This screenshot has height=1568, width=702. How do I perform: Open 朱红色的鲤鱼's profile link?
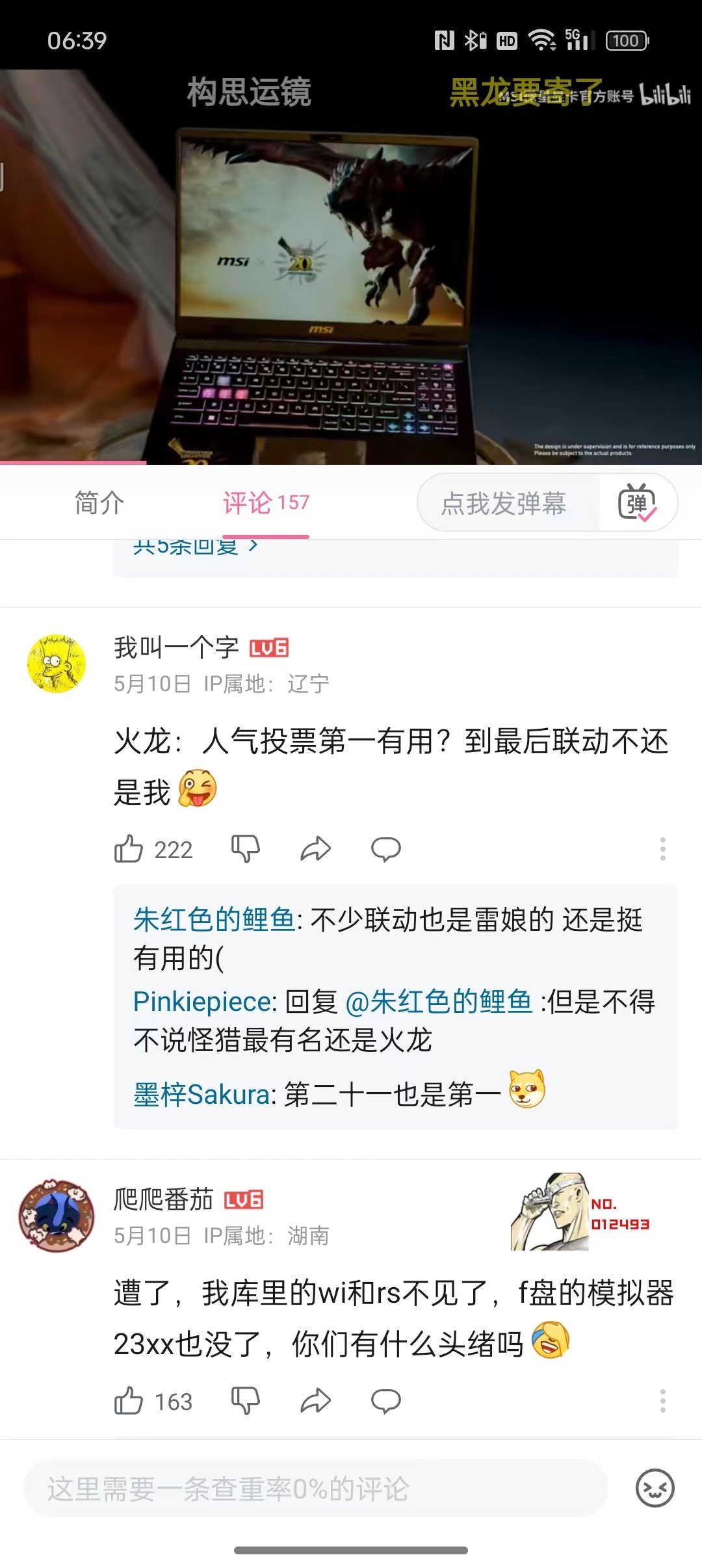(x=214, y=919)
